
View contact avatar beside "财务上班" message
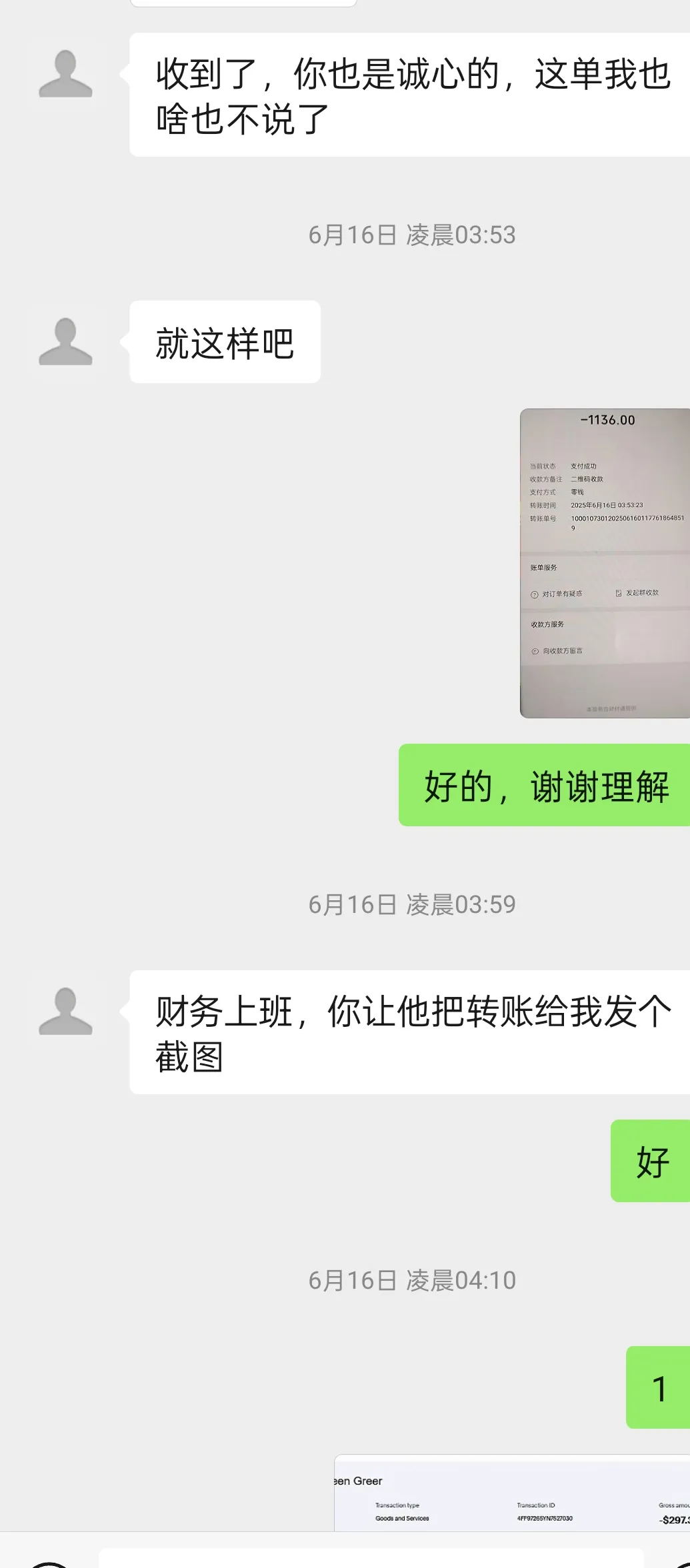[65, 1011]
